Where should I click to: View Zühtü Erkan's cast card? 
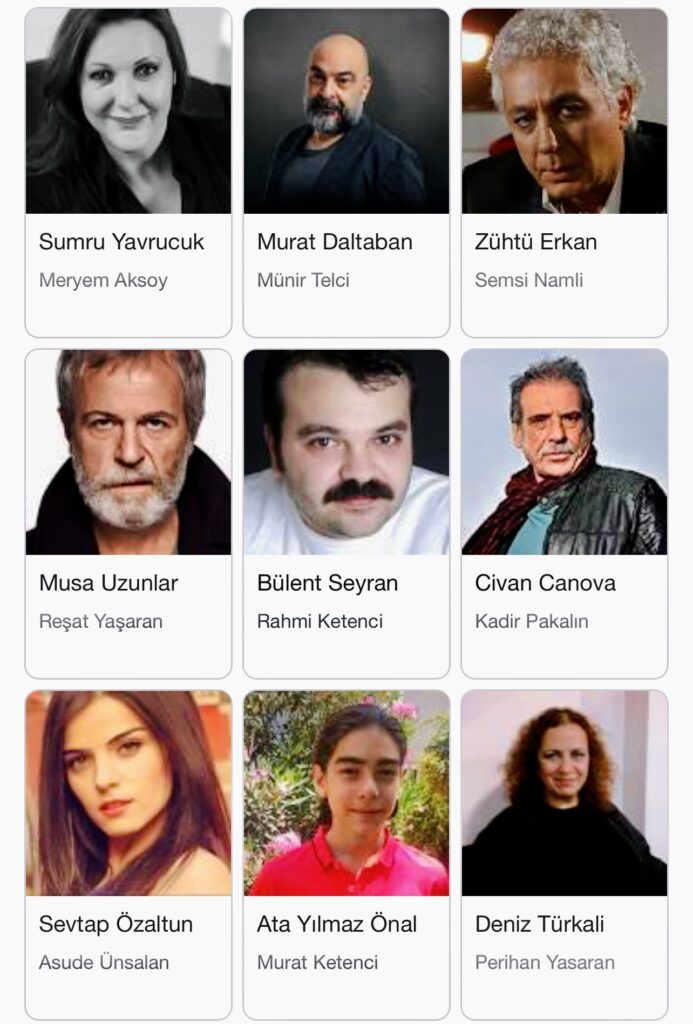pyautogui.click(x=564, y=172)
